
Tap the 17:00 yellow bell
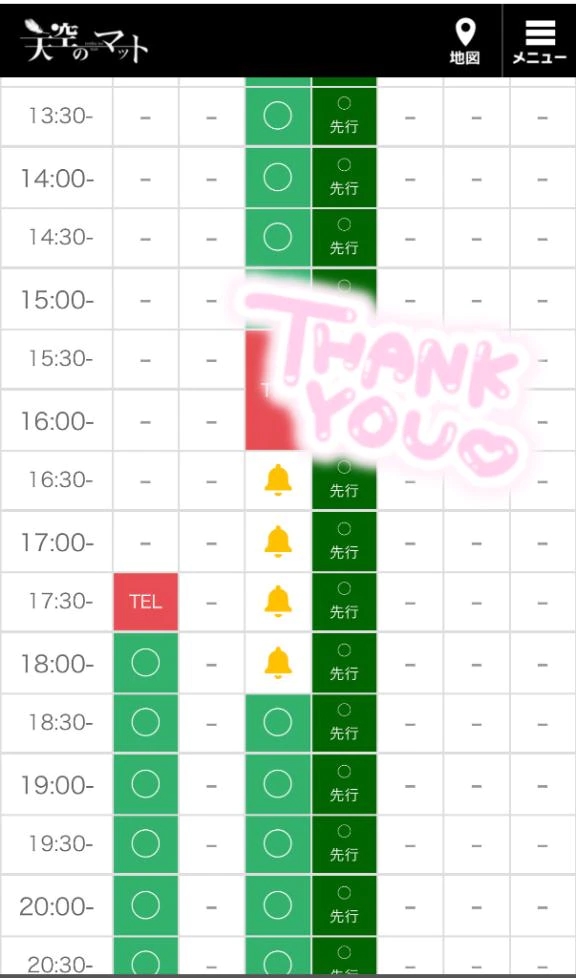(x=278, y=541)
